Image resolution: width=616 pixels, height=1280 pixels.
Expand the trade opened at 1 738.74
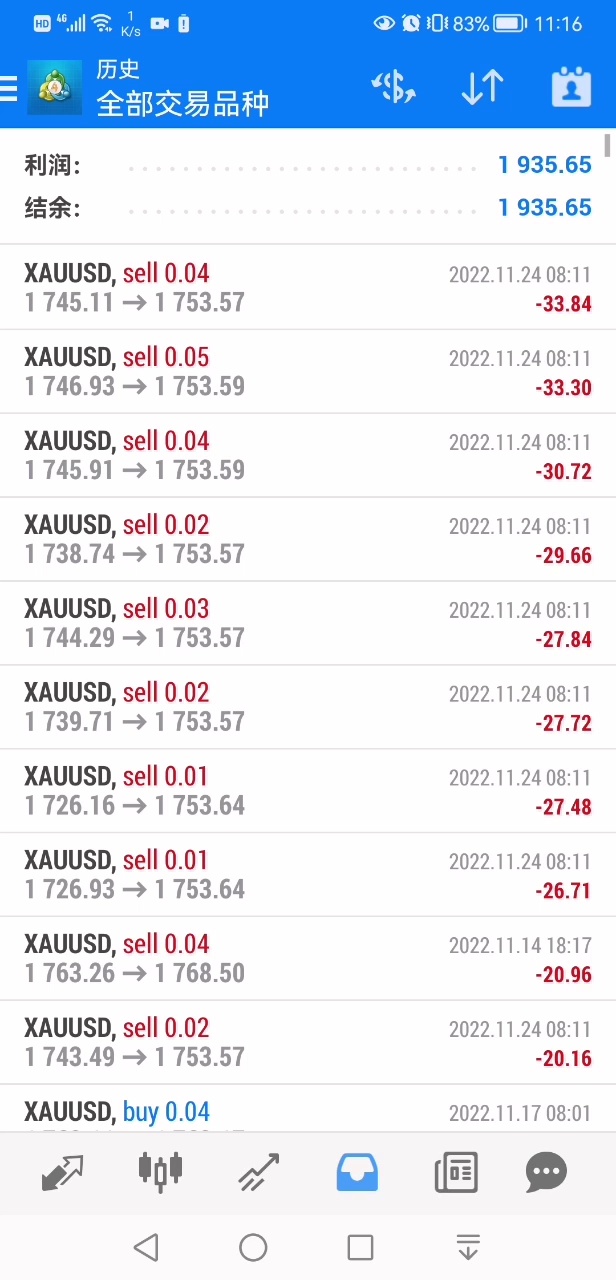point(308,540)
